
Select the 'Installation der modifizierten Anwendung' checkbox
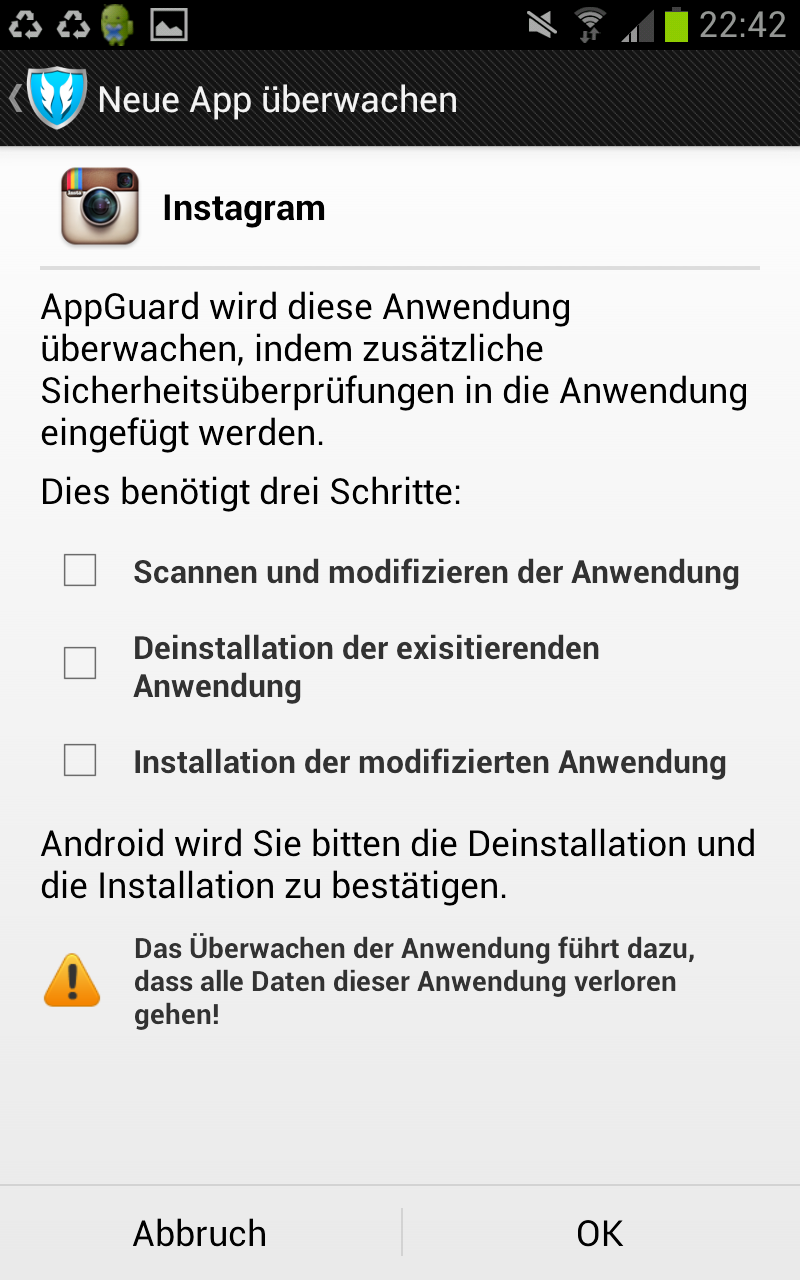pyautogui.click(x=80, y=761)
